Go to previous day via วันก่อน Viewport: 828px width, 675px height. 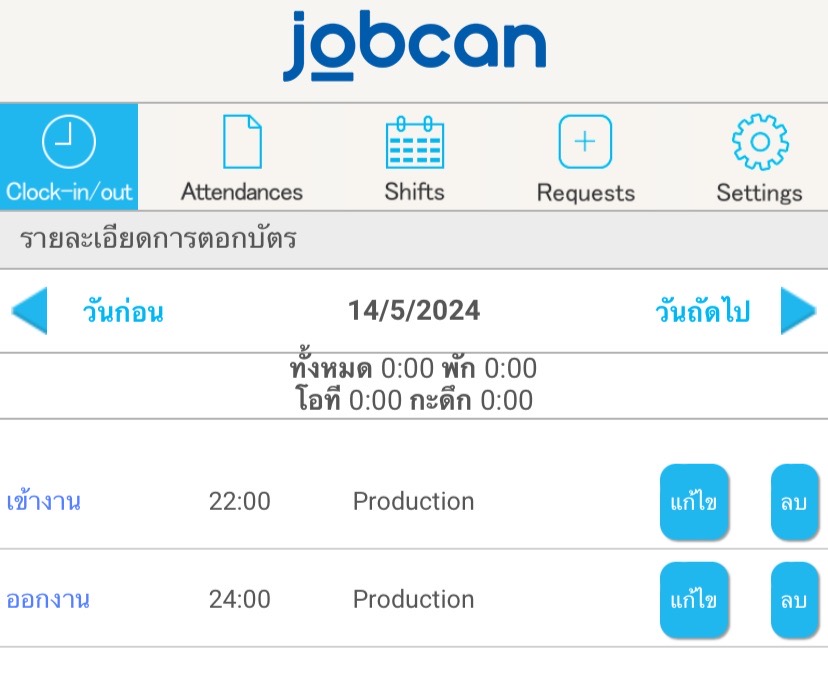coord(122,312)
